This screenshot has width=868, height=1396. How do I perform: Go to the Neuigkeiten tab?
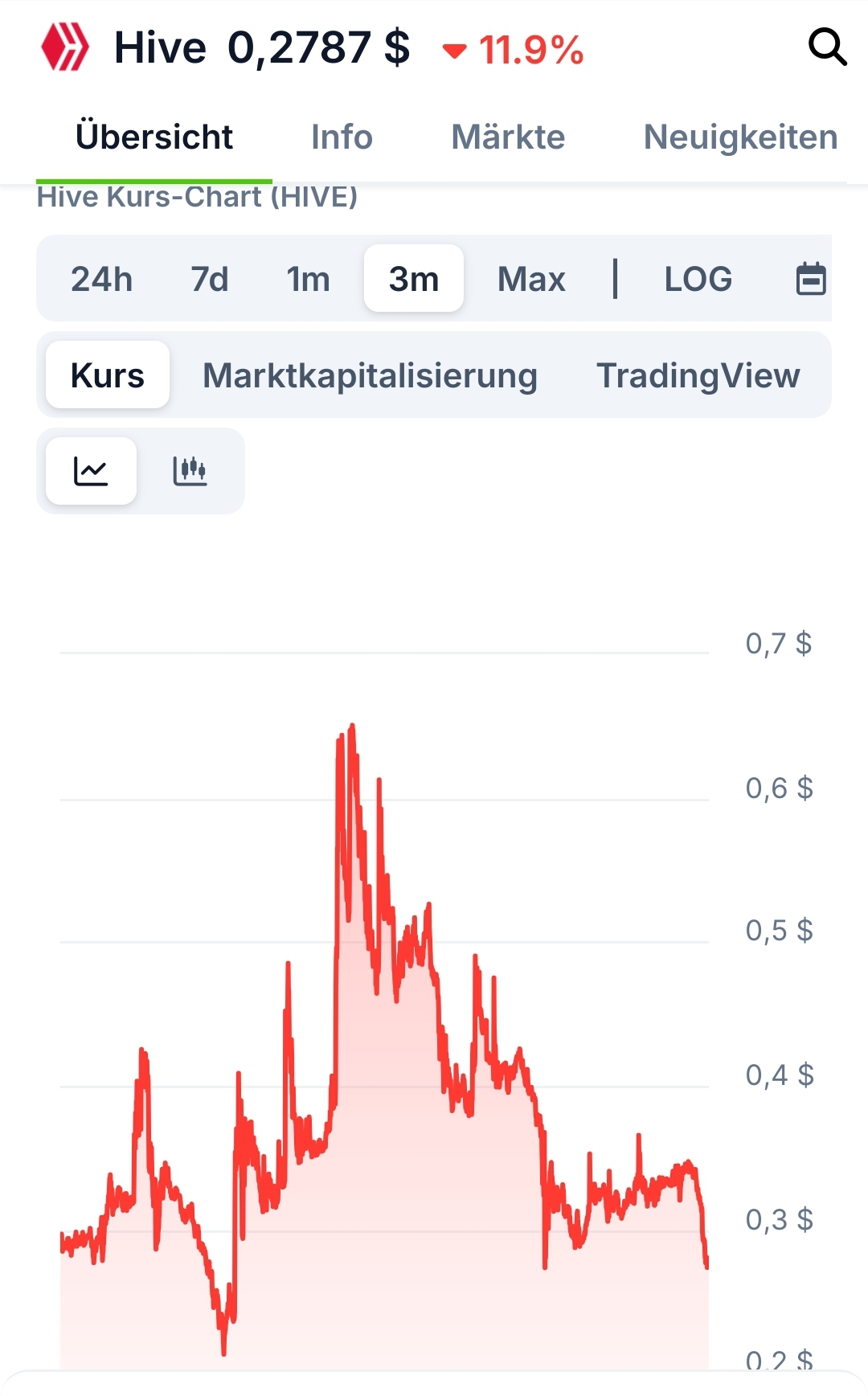tap(740, 137)
